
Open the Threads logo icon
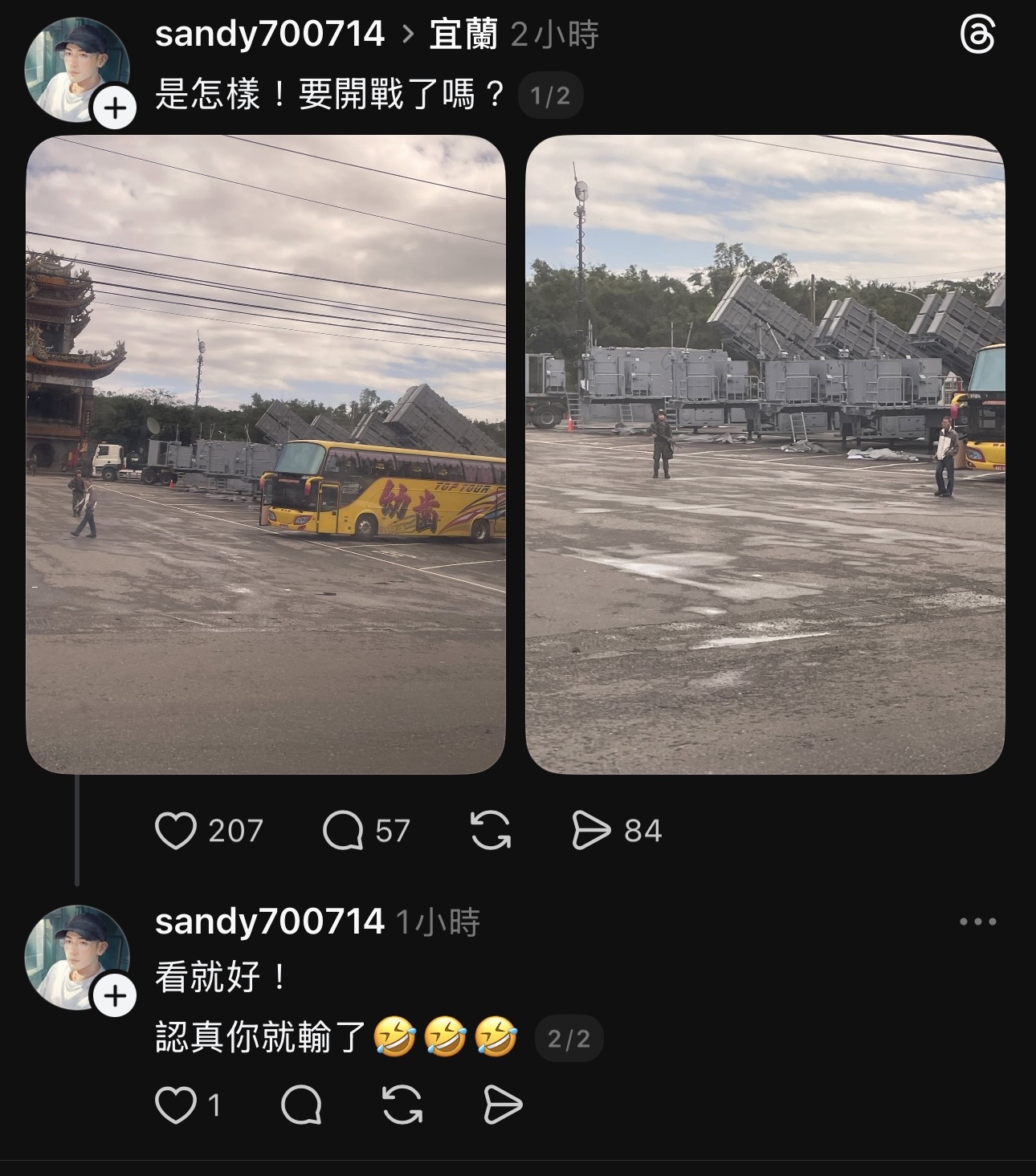click(977, 36)
